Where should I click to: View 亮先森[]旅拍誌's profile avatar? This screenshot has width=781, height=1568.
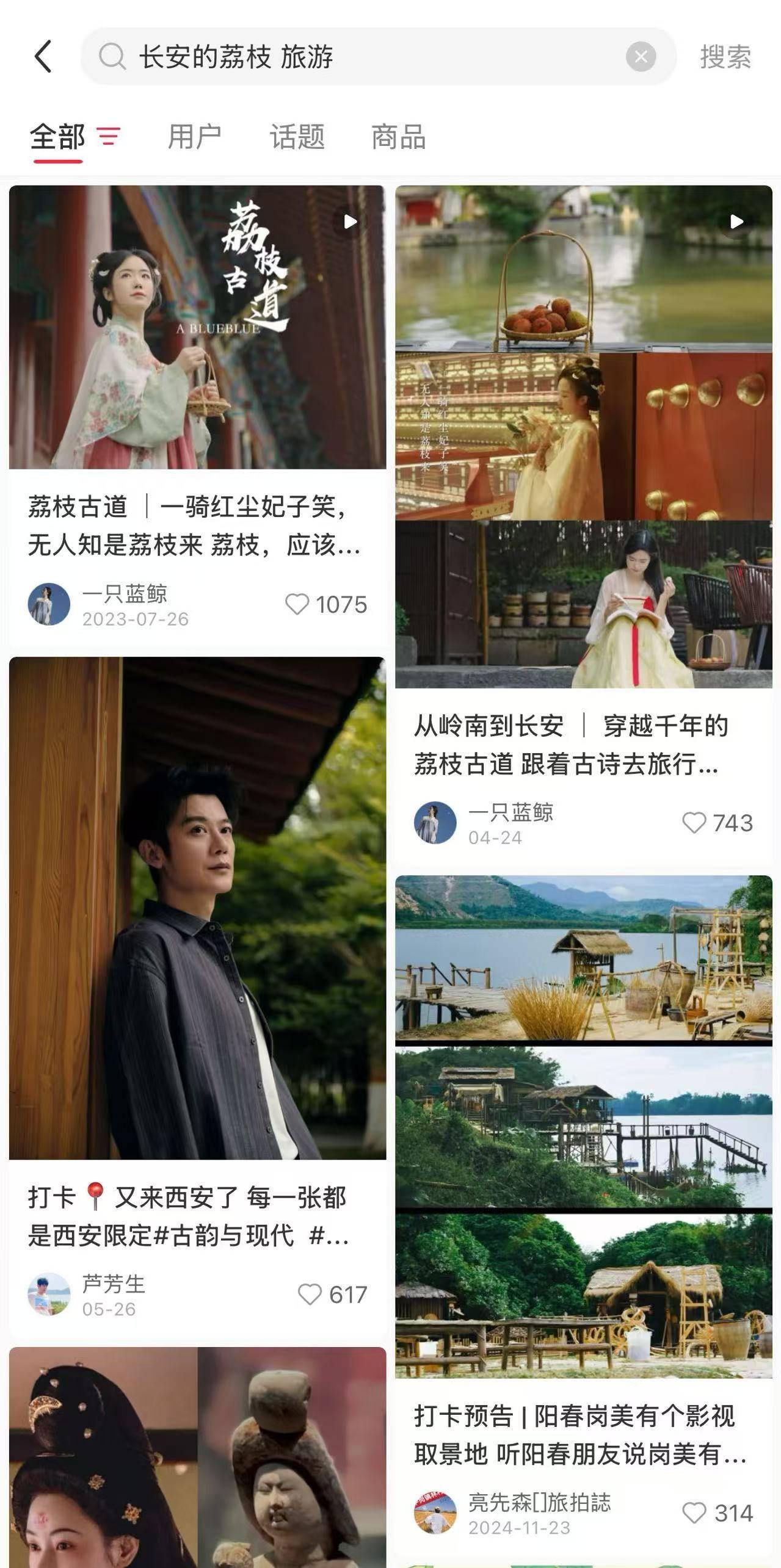click(x=435, y=1513)
